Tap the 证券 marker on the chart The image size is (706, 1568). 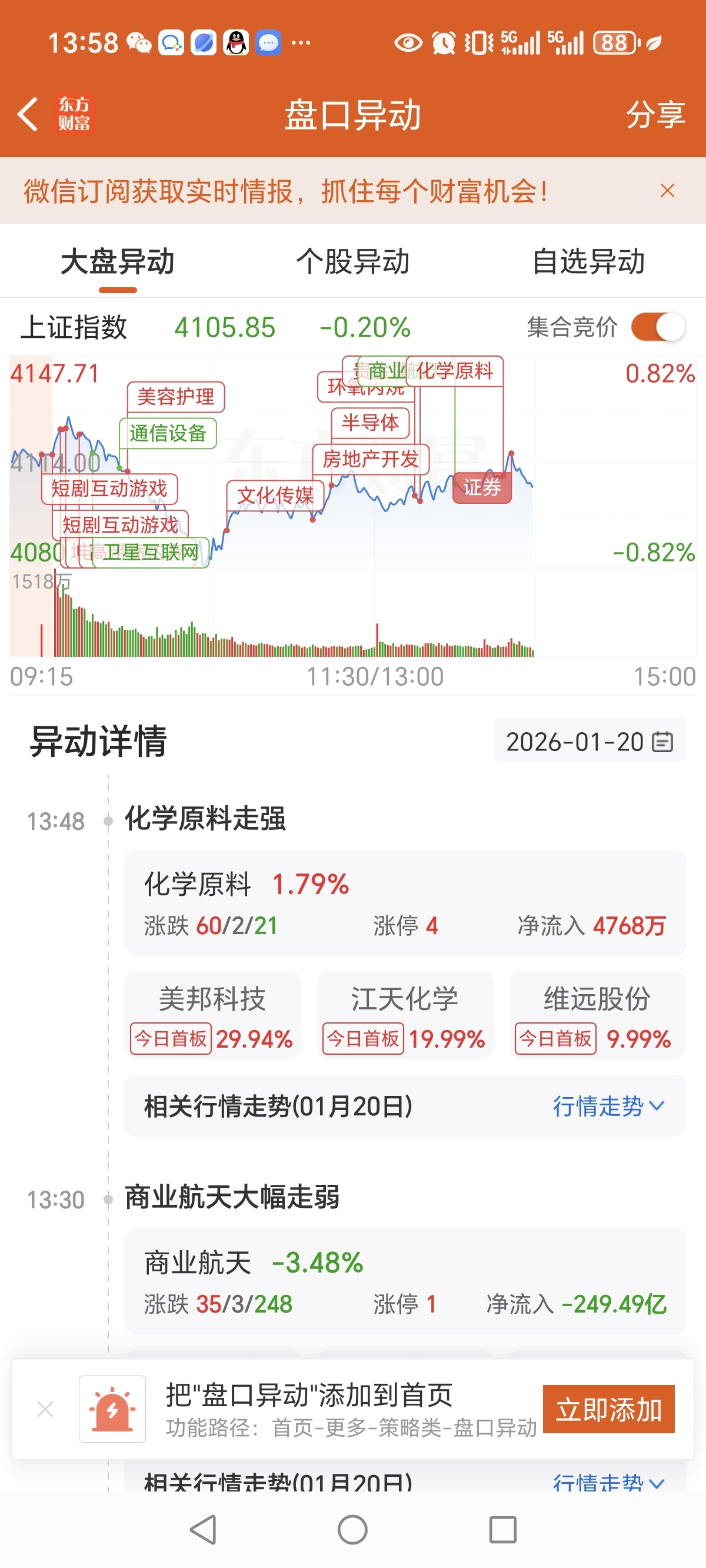[x=482, y=487]
